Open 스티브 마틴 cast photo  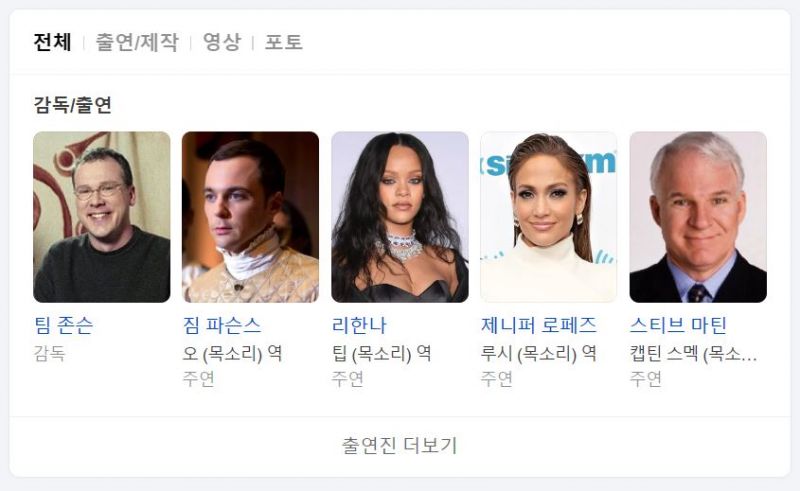[x=697, y=217]
